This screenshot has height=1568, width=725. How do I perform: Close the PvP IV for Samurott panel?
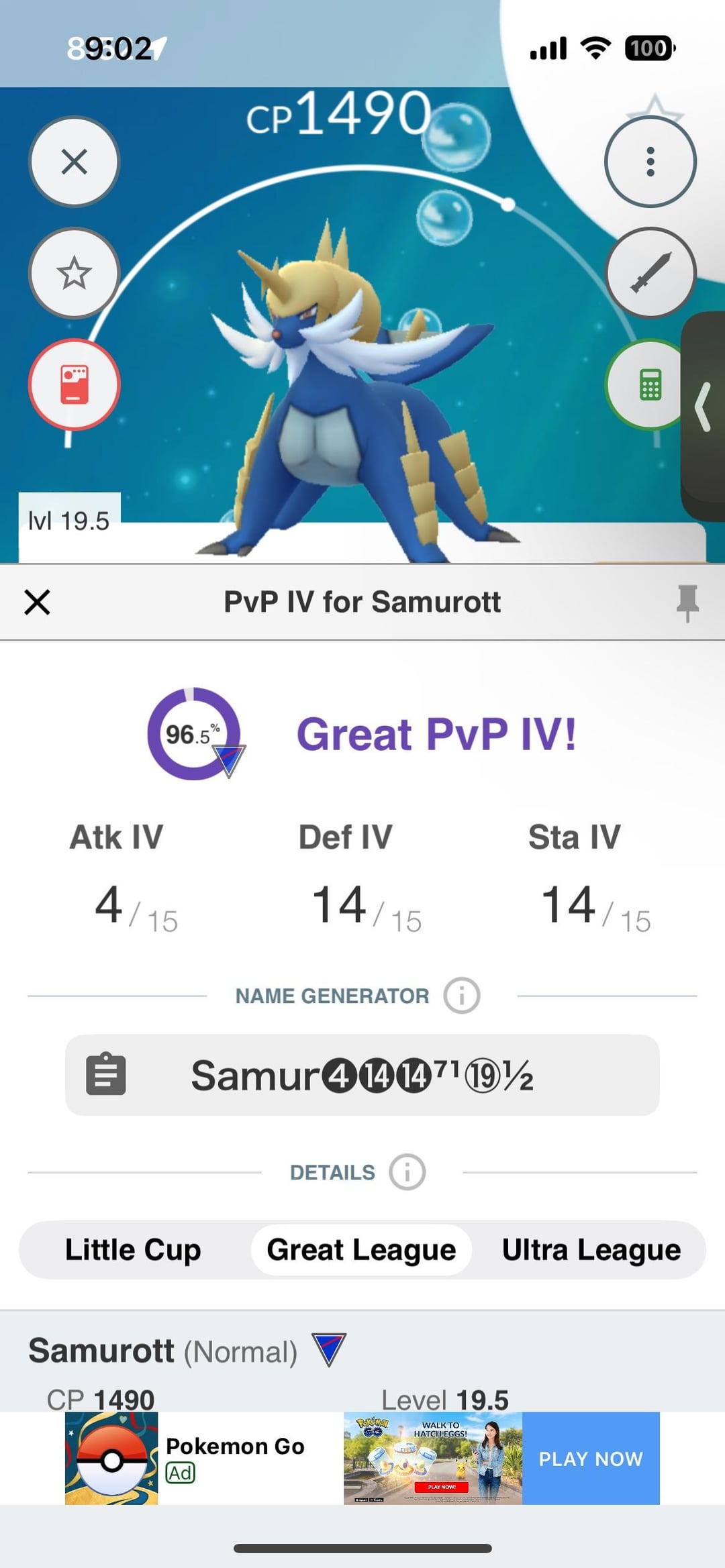coord(38,602)
